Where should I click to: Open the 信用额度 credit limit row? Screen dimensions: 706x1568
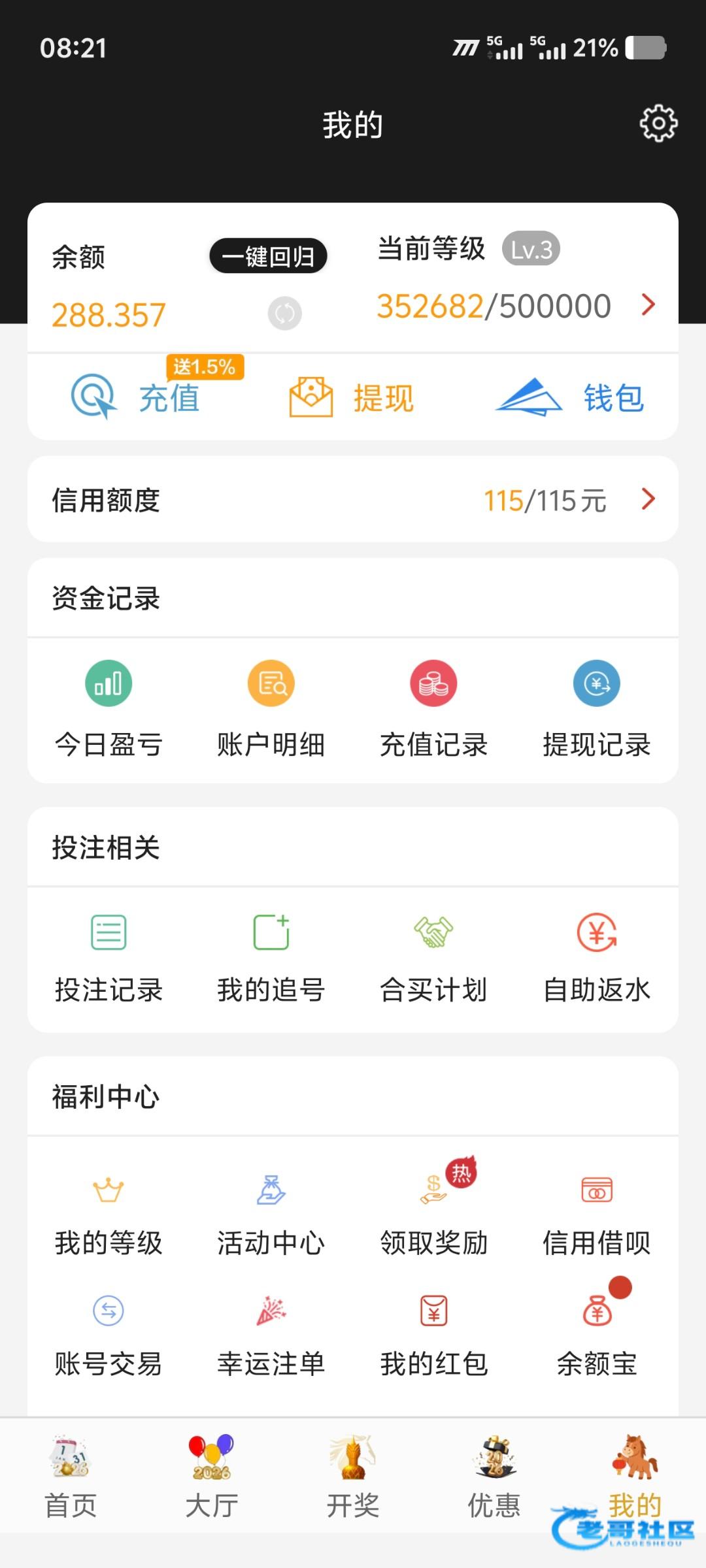[x=353, y=500]
